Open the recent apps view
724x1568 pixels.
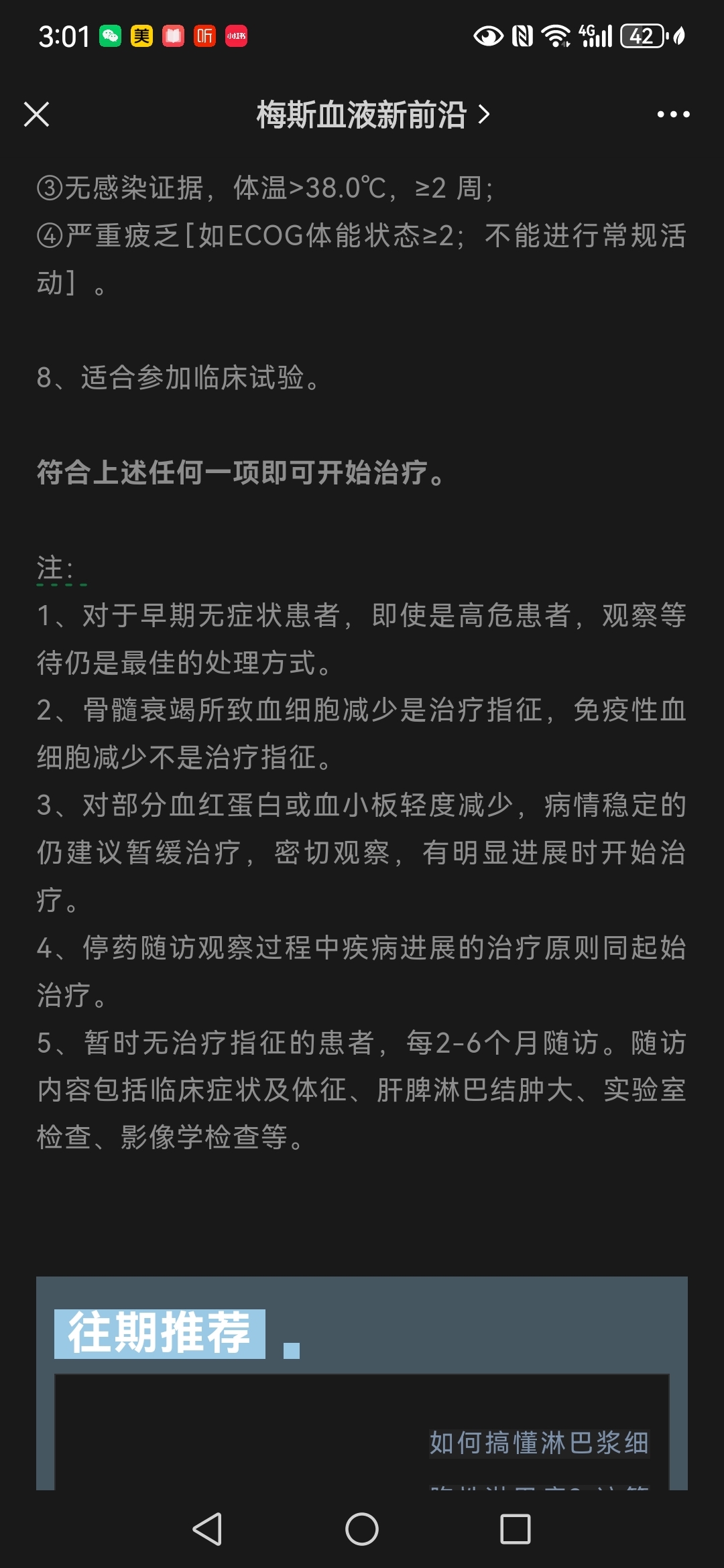point(516,1529)
